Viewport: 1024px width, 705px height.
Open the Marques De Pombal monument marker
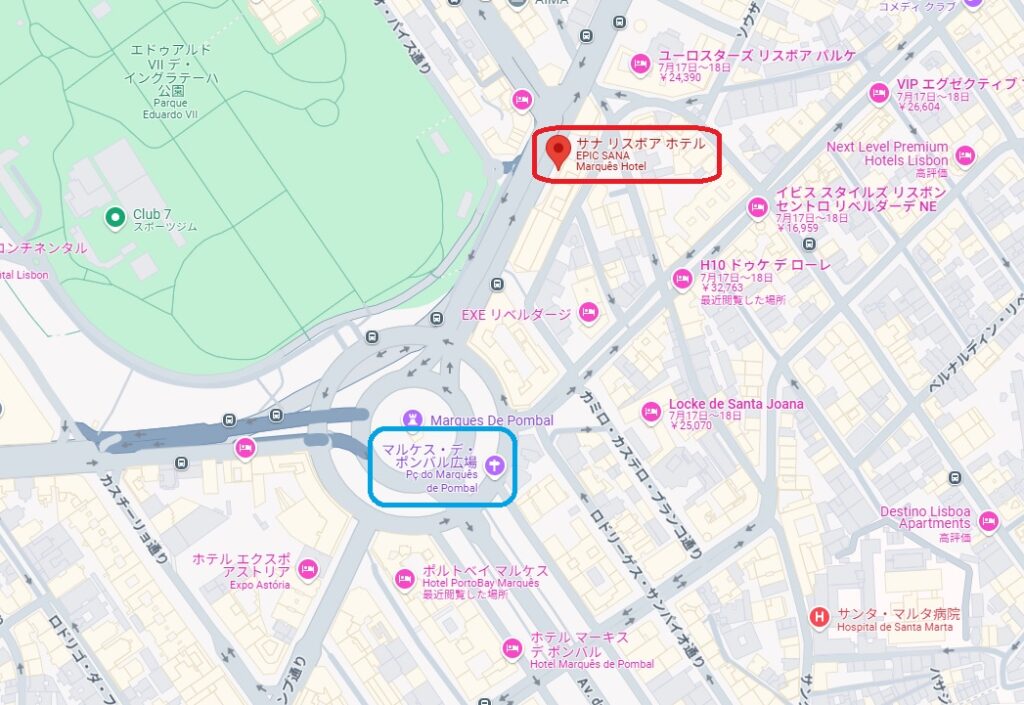tap(411, 418)
